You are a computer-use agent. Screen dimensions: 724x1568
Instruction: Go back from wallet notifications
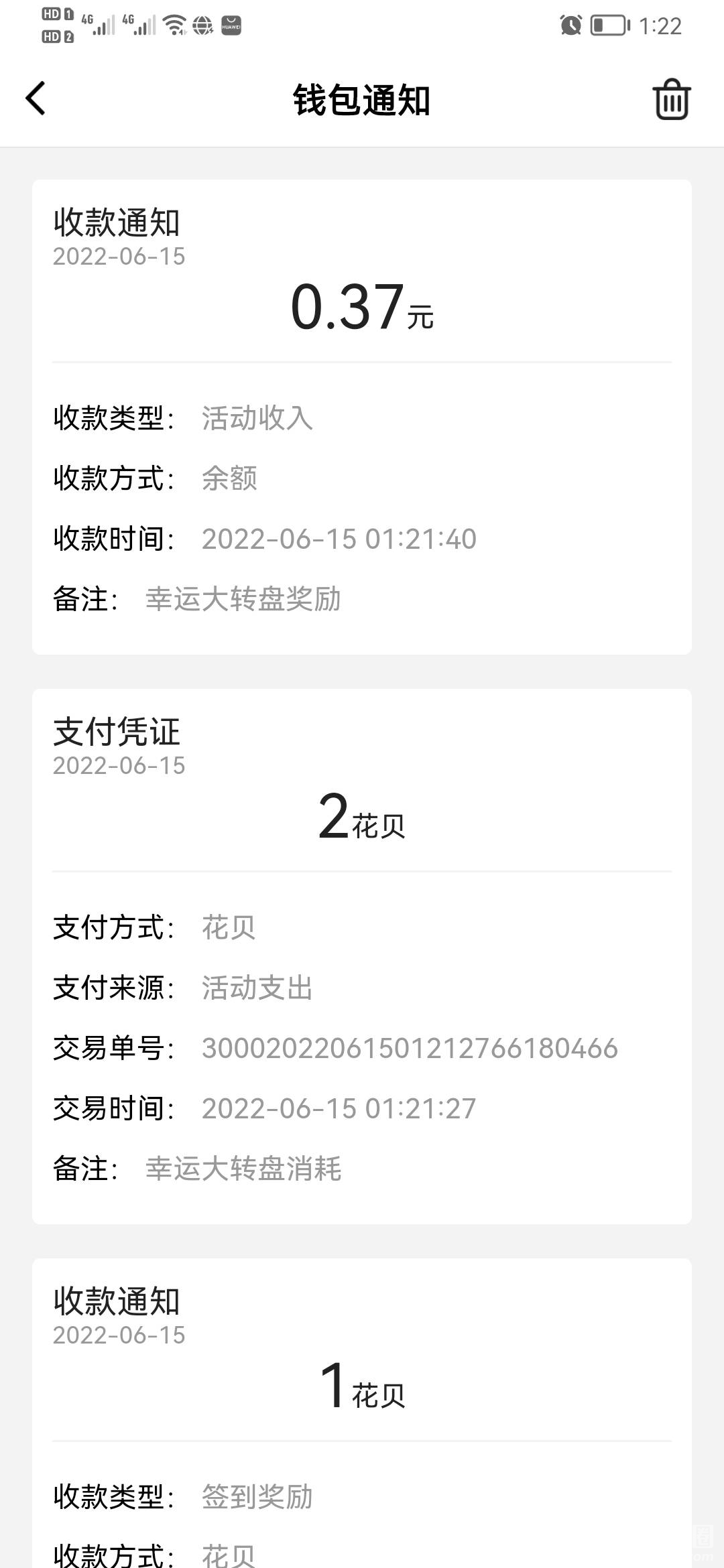click(36, 99)
